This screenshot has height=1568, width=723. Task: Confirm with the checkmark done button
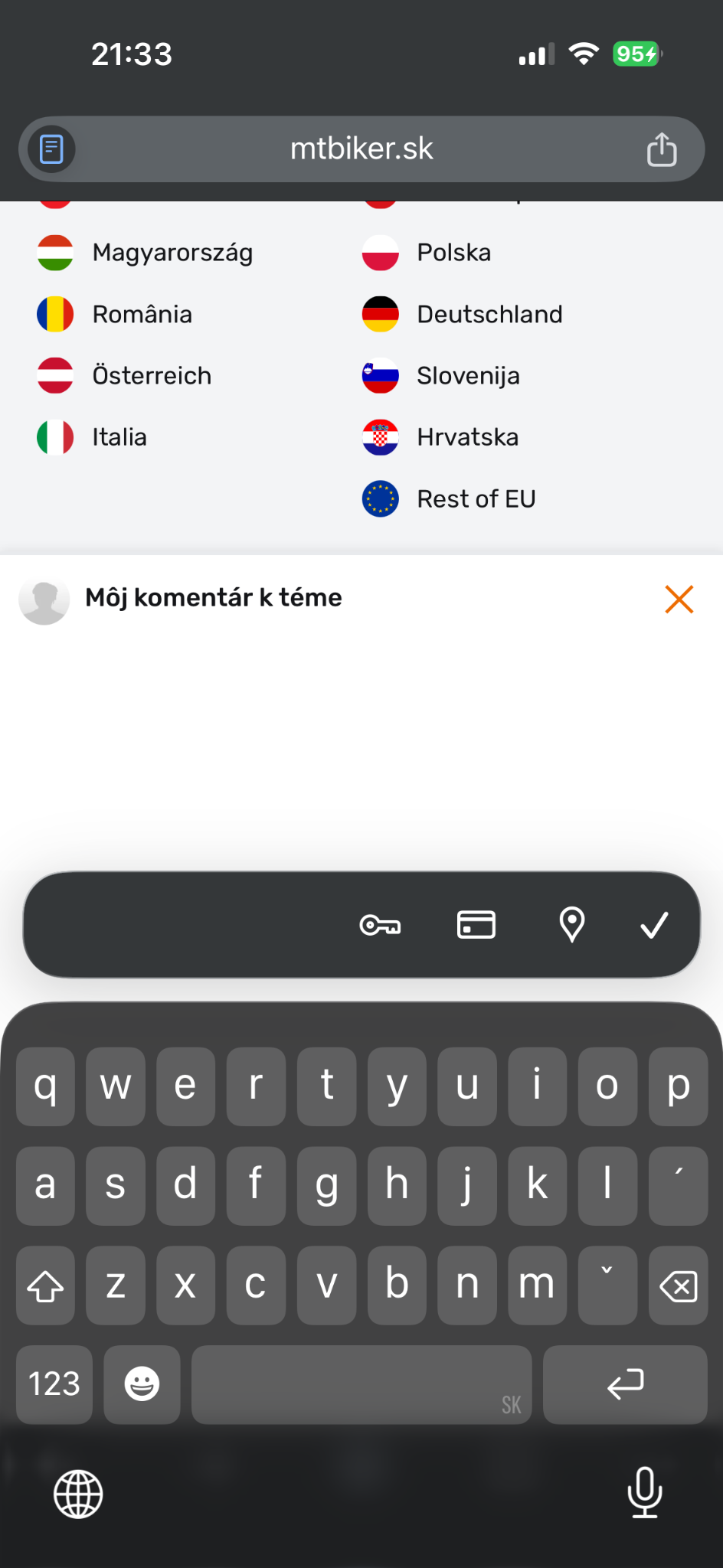[654, 925]
